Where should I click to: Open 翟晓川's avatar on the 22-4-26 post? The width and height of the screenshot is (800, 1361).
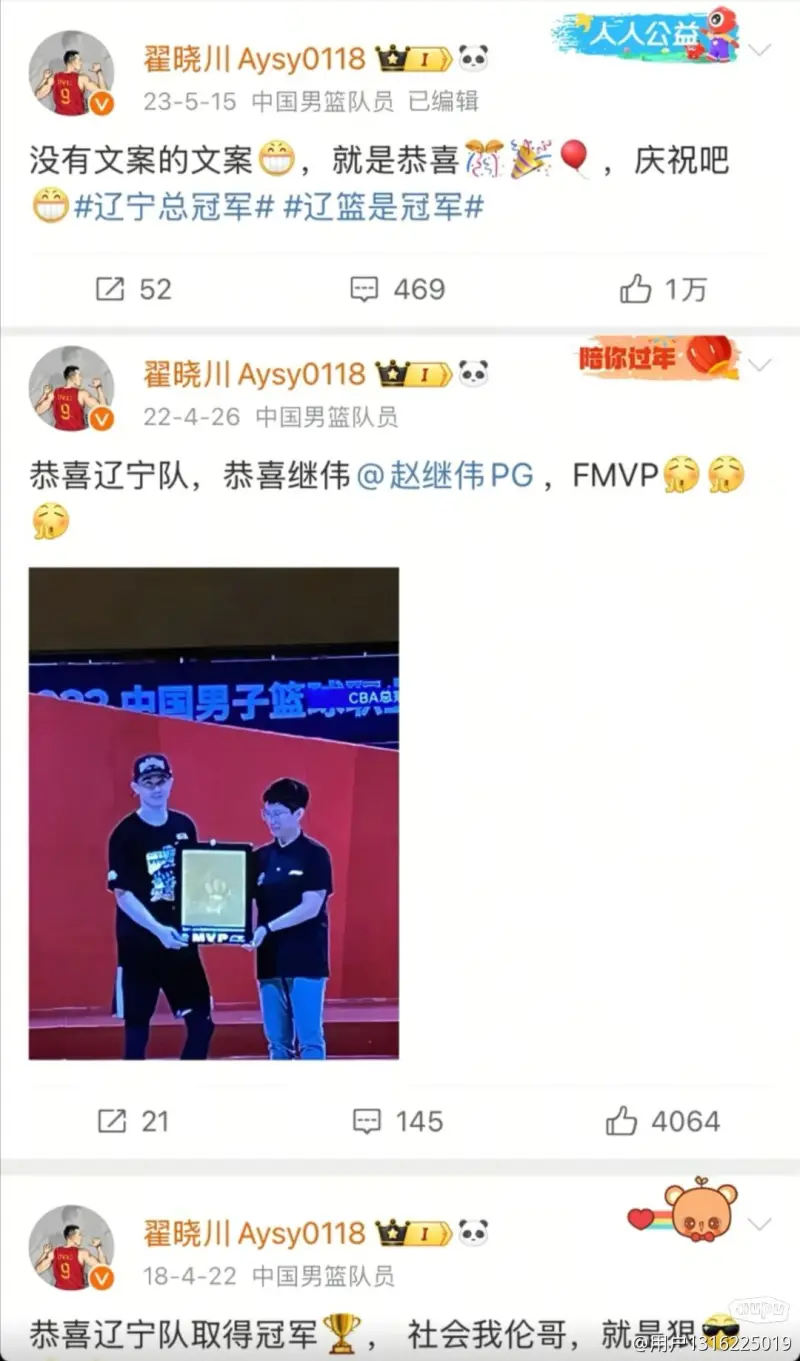[71, 388]
